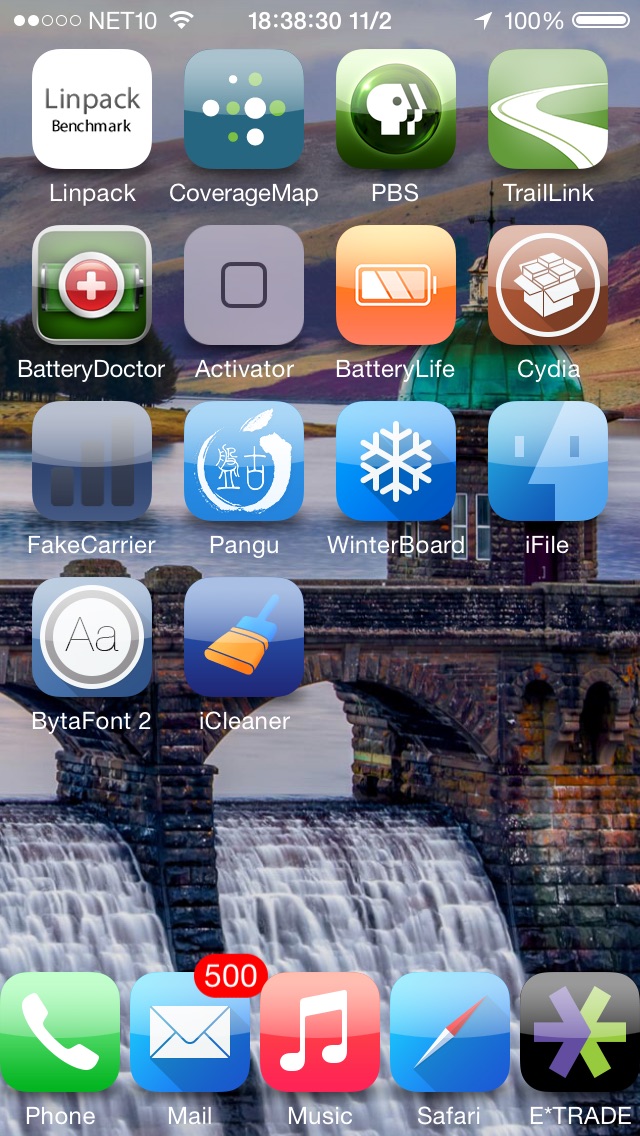Open the Activator app

click(244, 285)
